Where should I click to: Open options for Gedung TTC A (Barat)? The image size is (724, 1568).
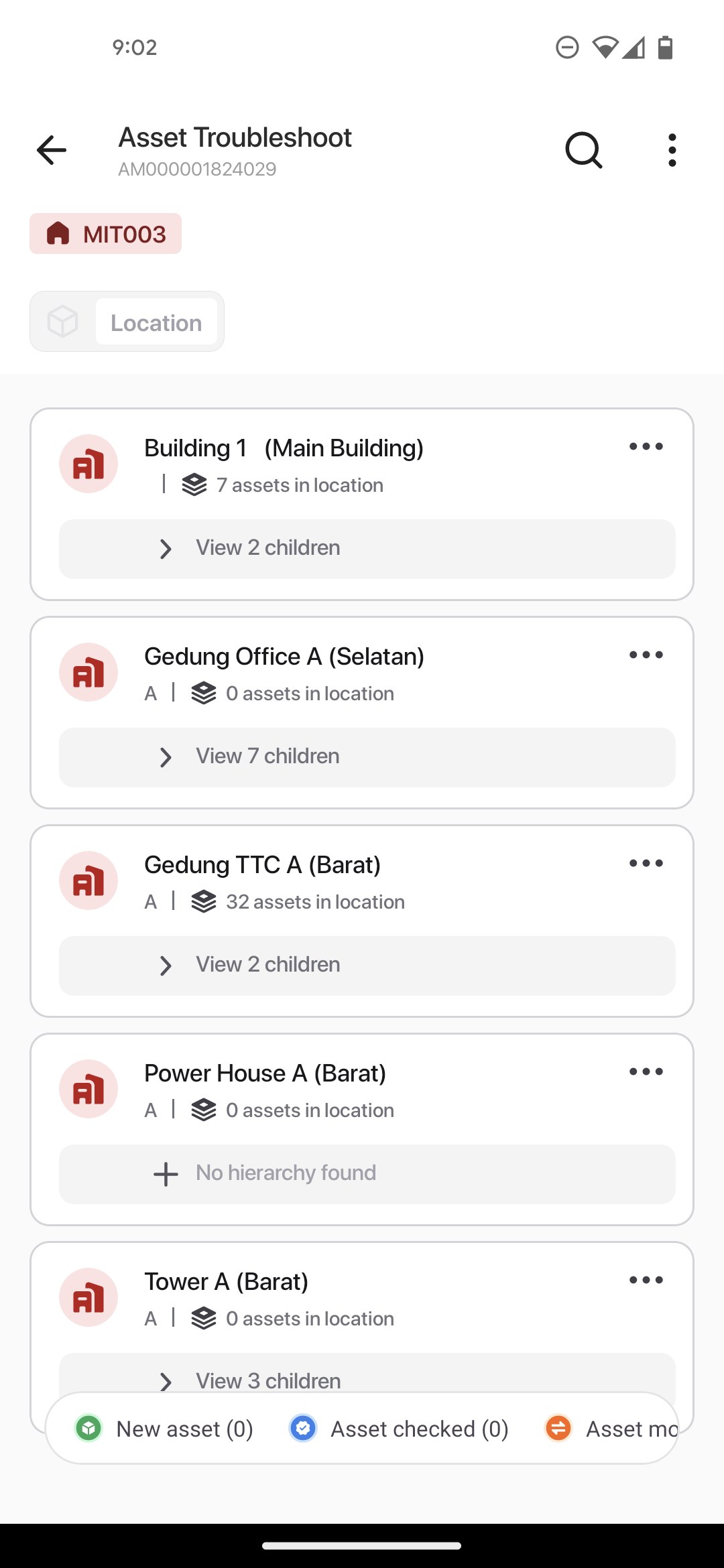pos(646,864)
